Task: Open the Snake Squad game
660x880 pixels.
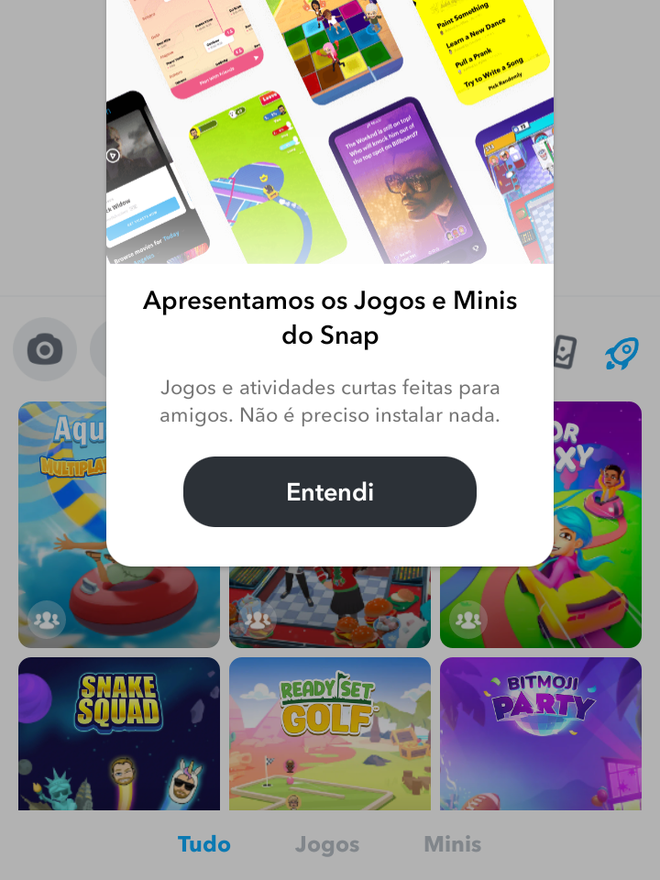Action: point(119,733)
